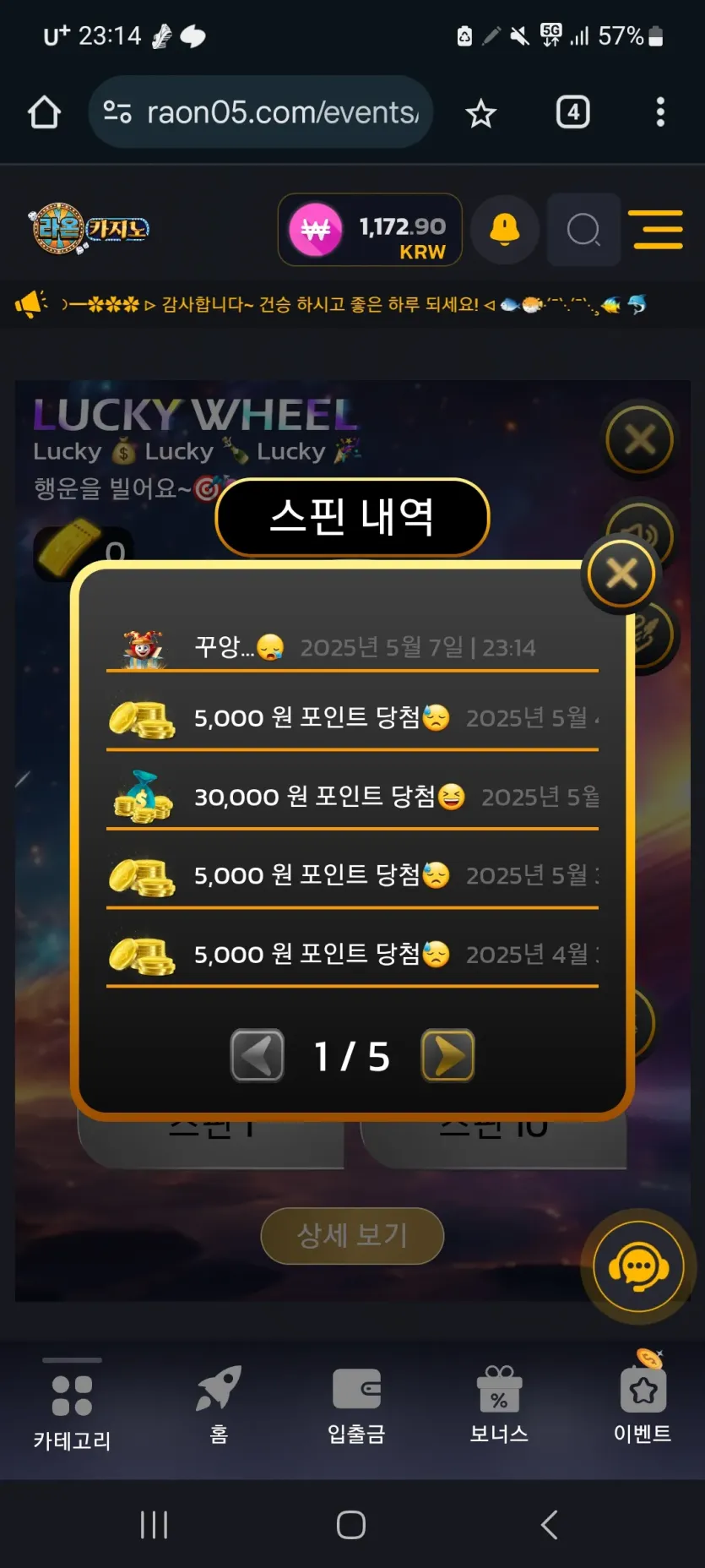Screen dimensions: 705x1568
Task: Open live chat support
Action: 638,1266
